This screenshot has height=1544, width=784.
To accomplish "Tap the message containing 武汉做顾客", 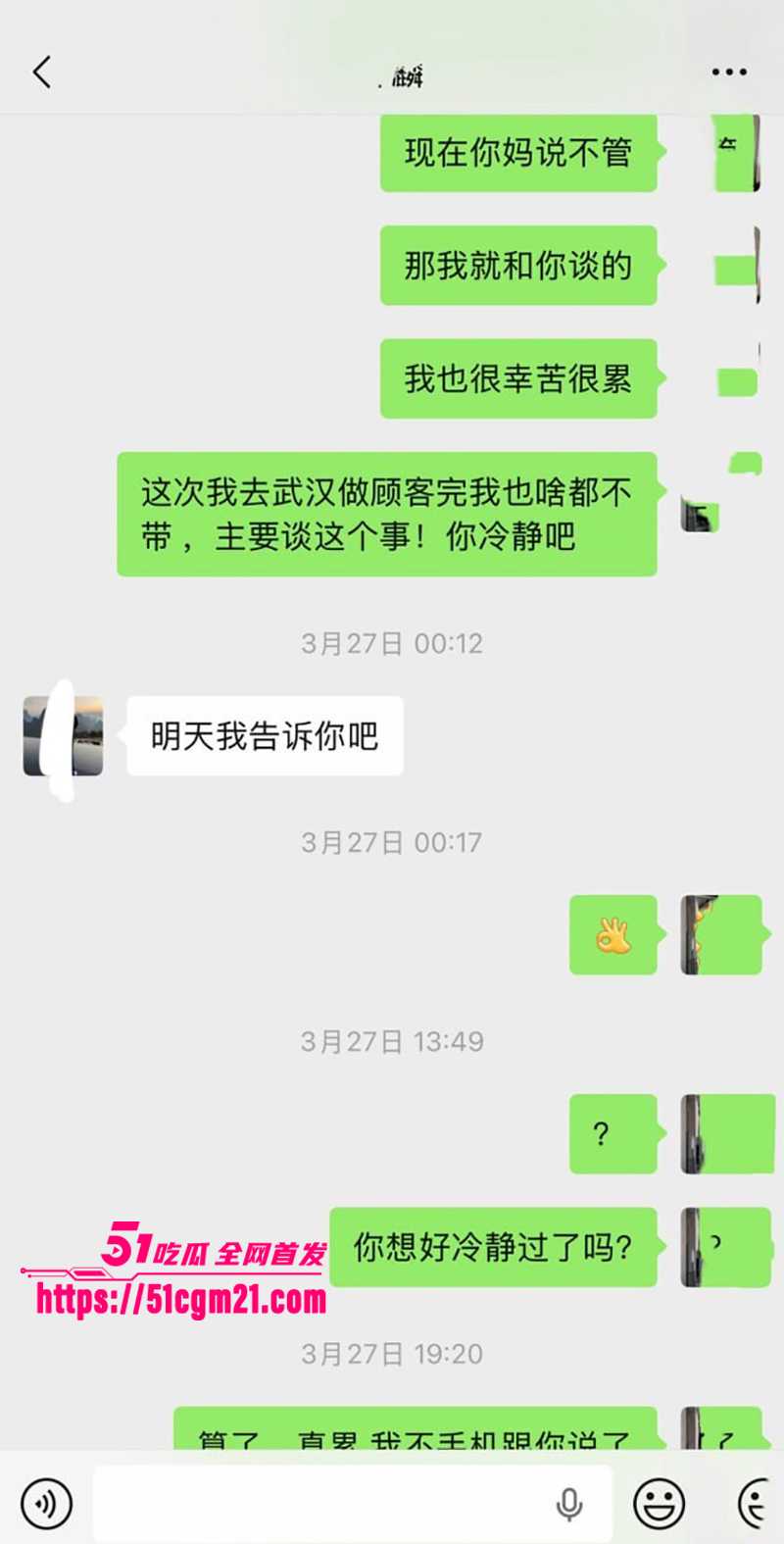I will 387,517.
